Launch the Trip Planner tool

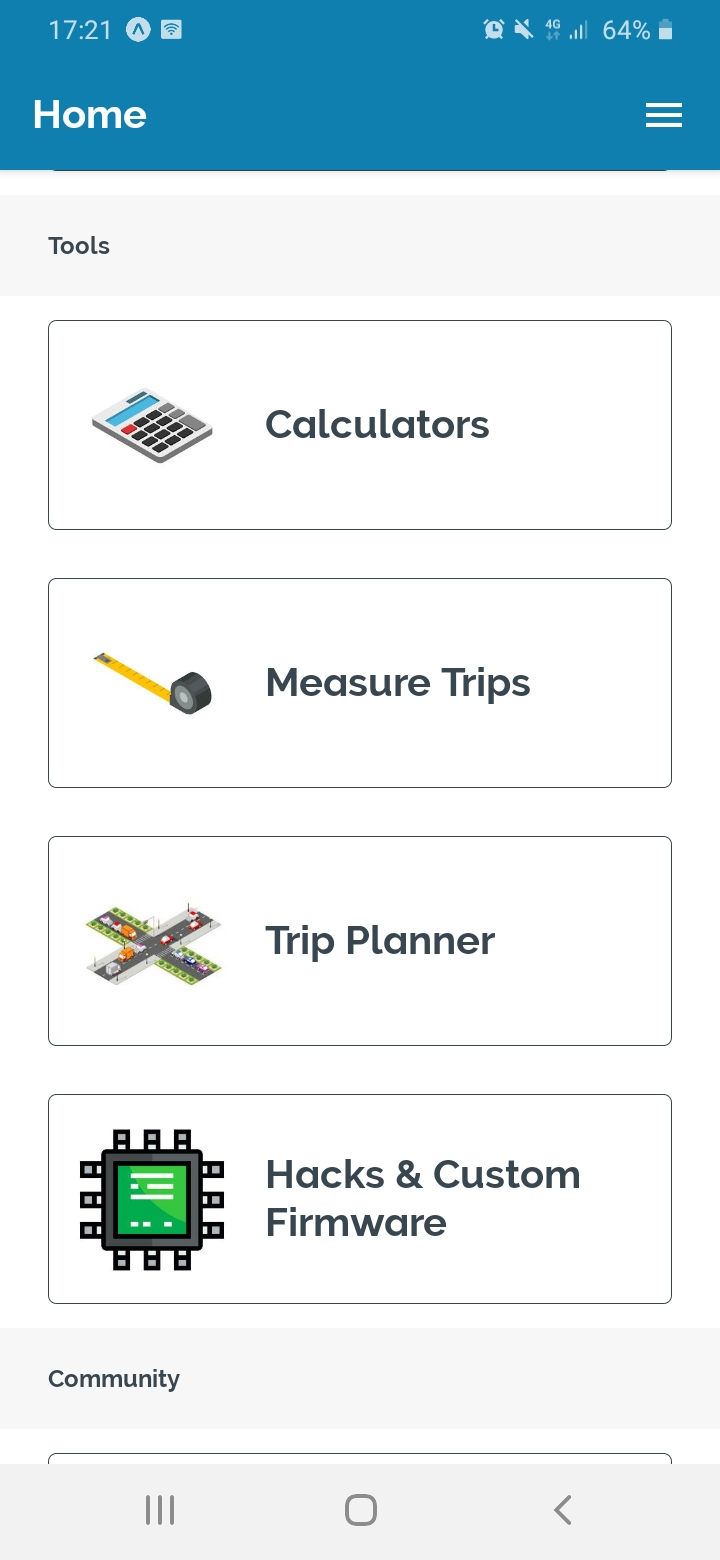360,941
